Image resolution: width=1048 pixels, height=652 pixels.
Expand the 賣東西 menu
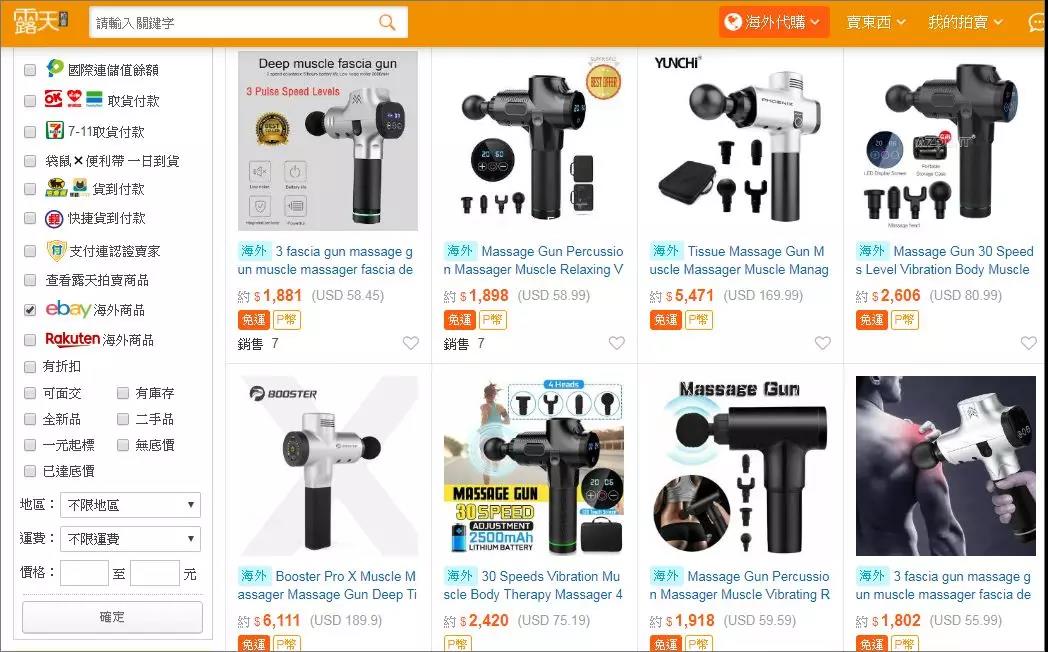click(x=876, y=22)
